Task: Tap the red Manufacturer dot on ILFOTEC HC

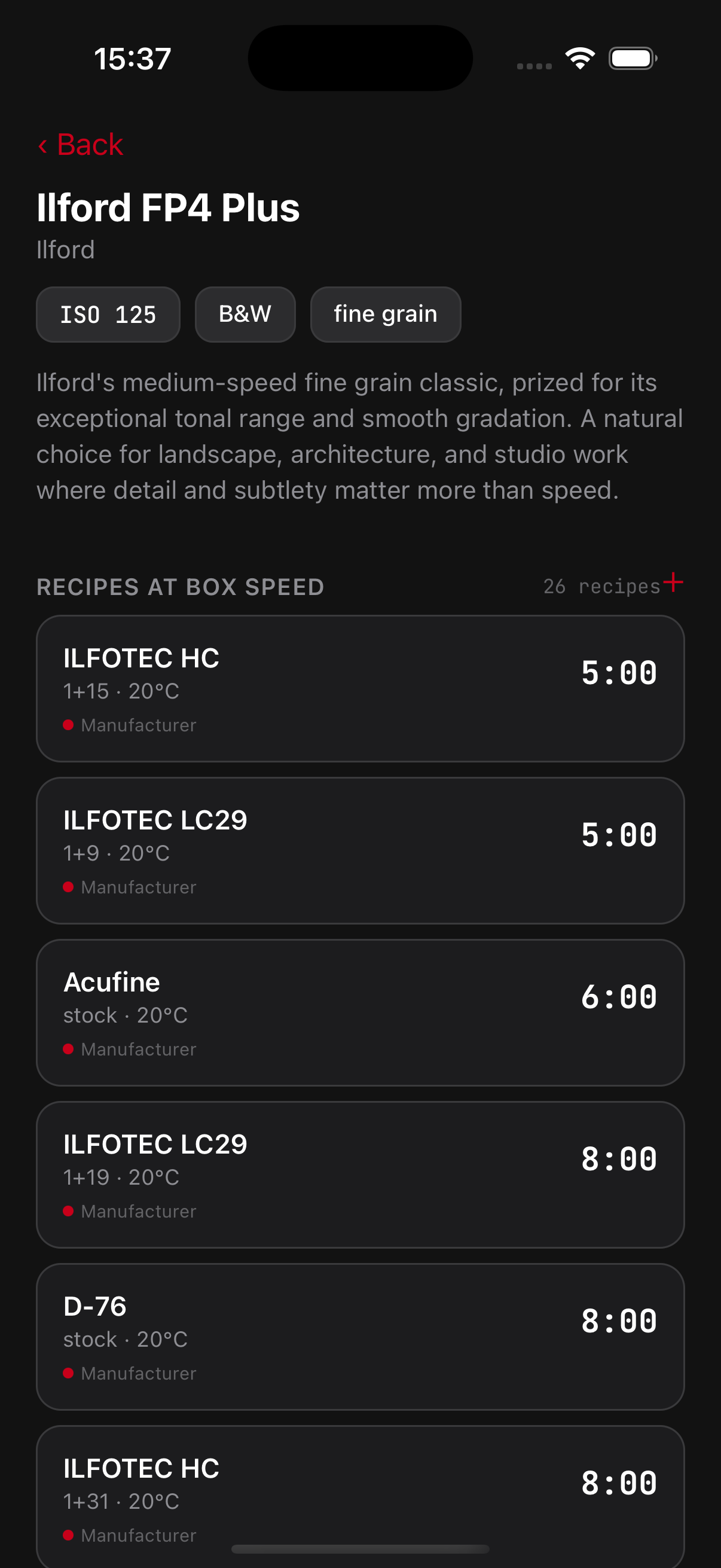Action: pos(68,725)
